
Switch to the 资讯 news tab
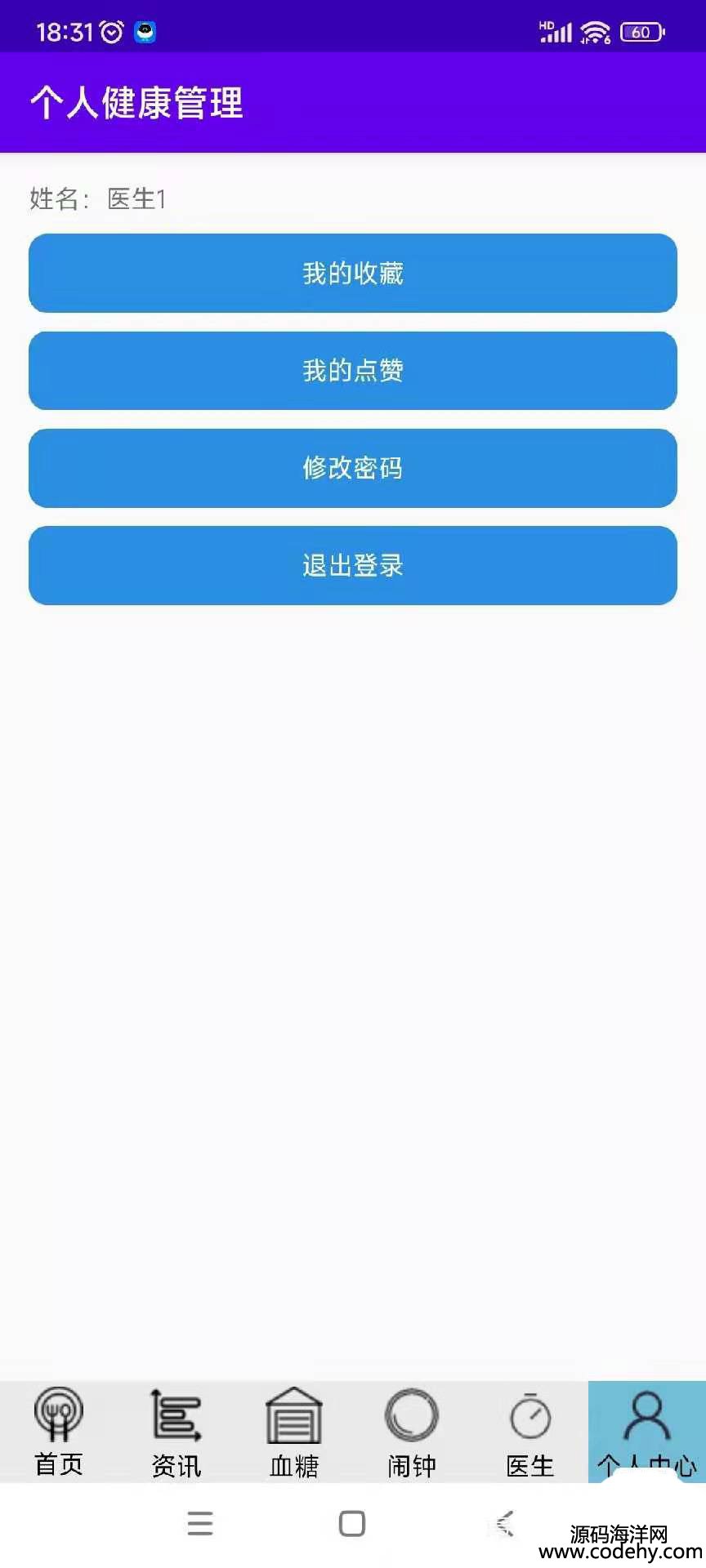(176, 1432)
